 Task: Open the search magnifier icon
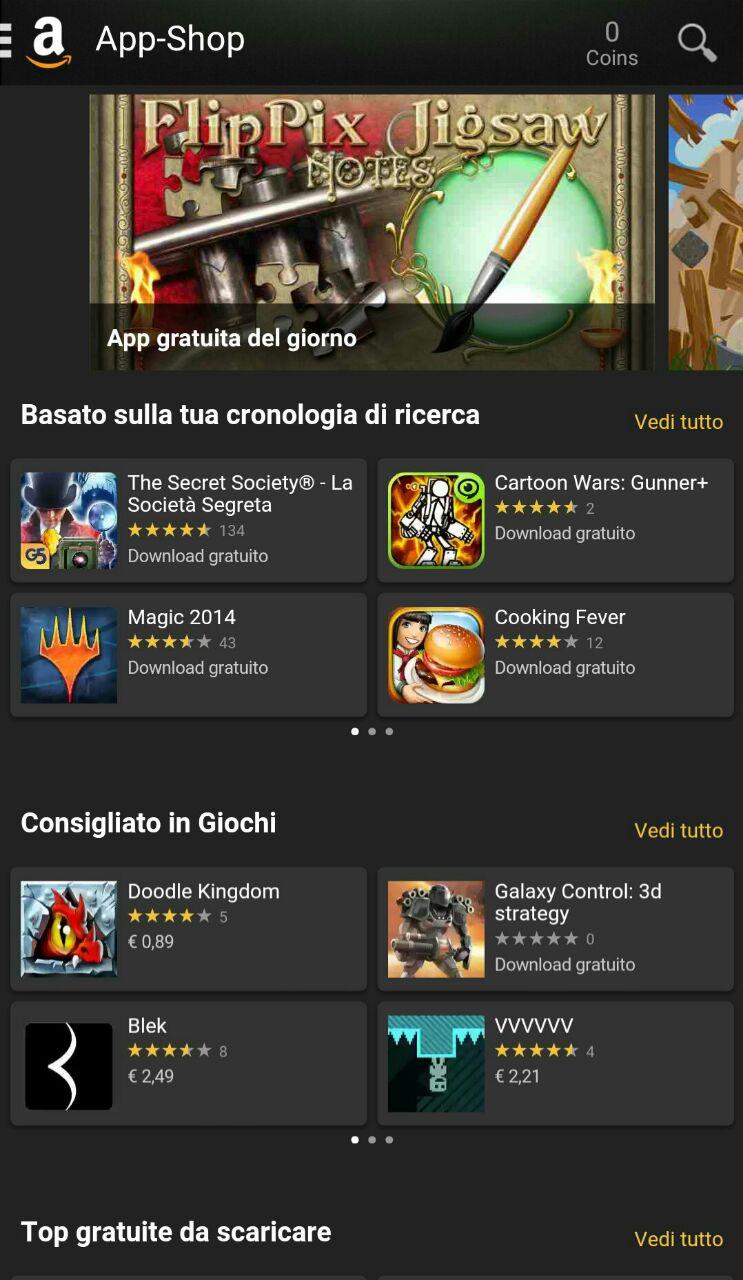tap(697, 42)
